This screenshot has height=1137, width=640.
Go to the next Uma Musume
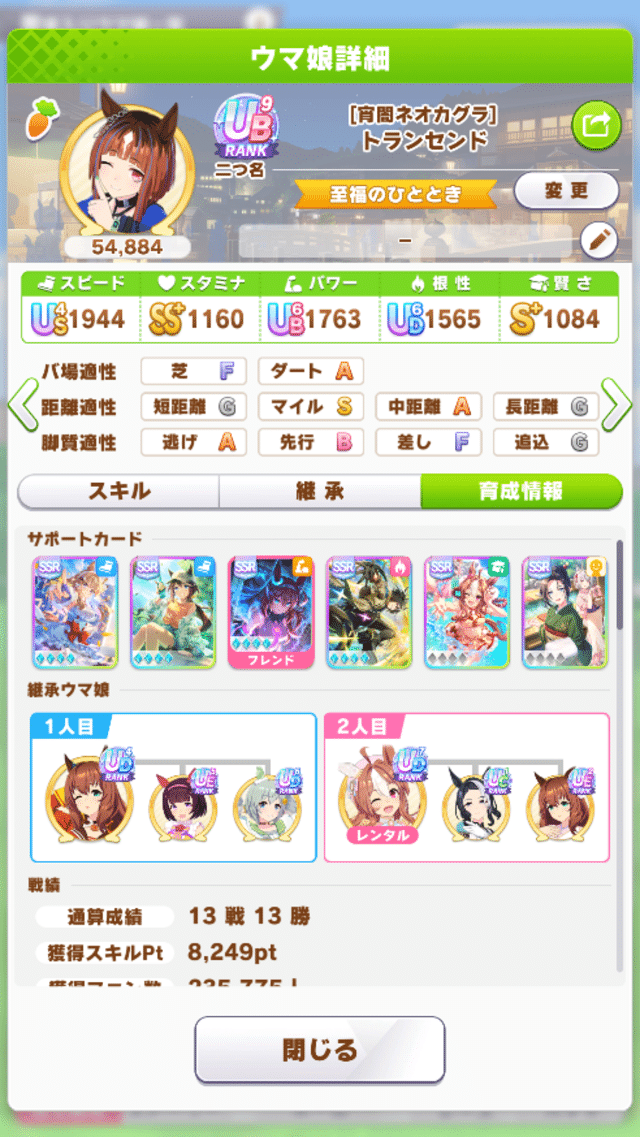(x=617, y=405)
